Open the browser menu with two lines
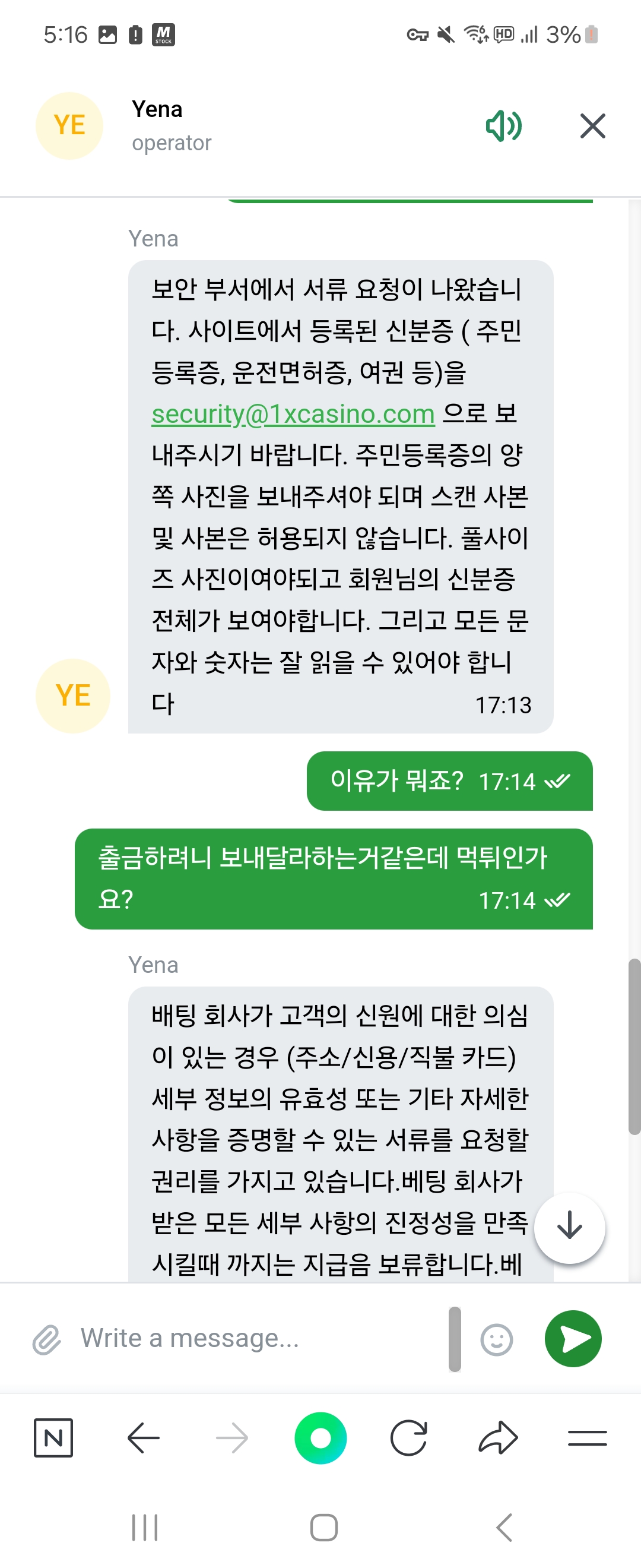641x1568 pixels. click(x=587, y=1438)
